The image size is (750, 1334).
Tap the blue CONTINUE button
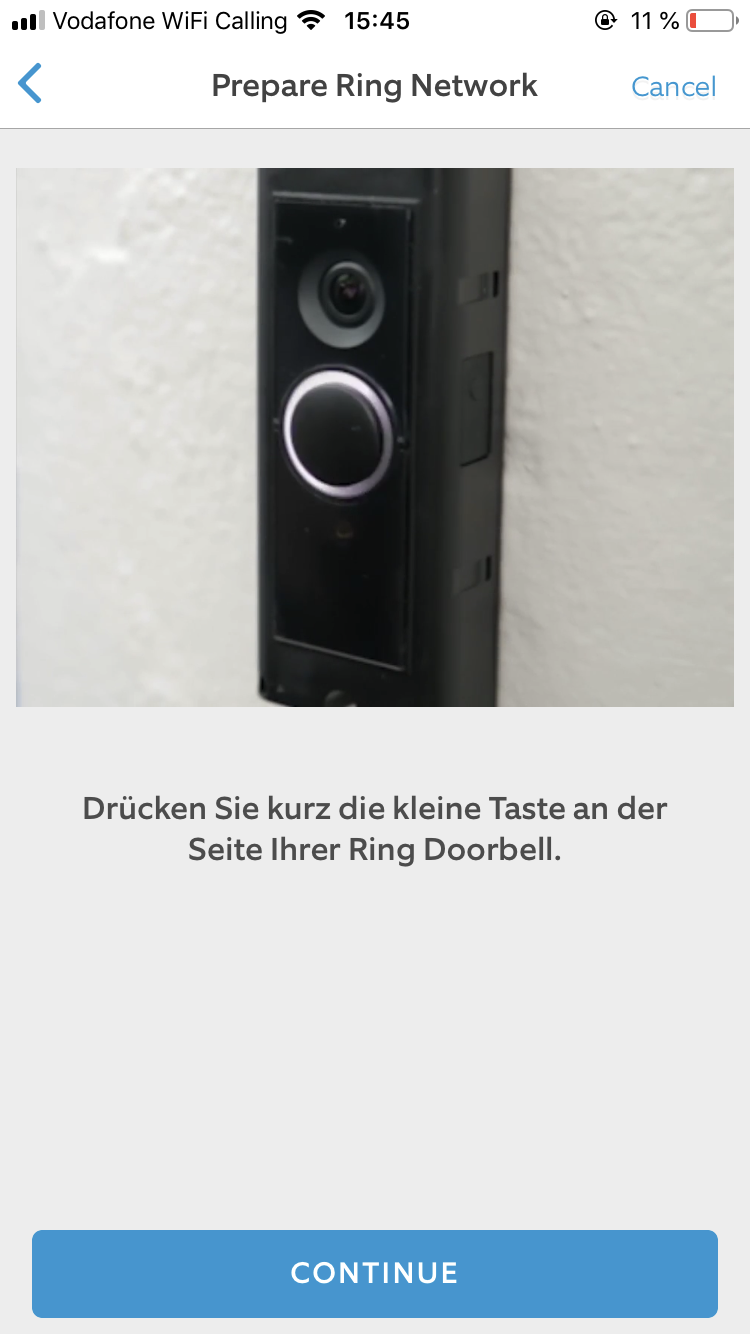coord(375,1273)
